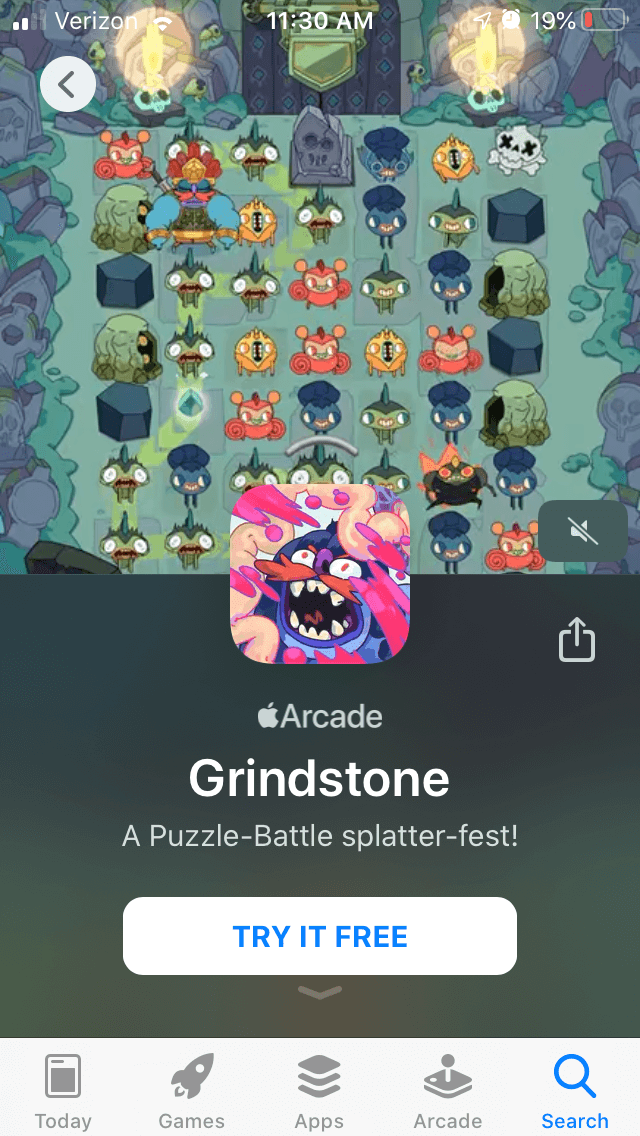Screen dimensions: 640x1136
Task: Unmute the preview video sound
Action: (x=582, y=531)
